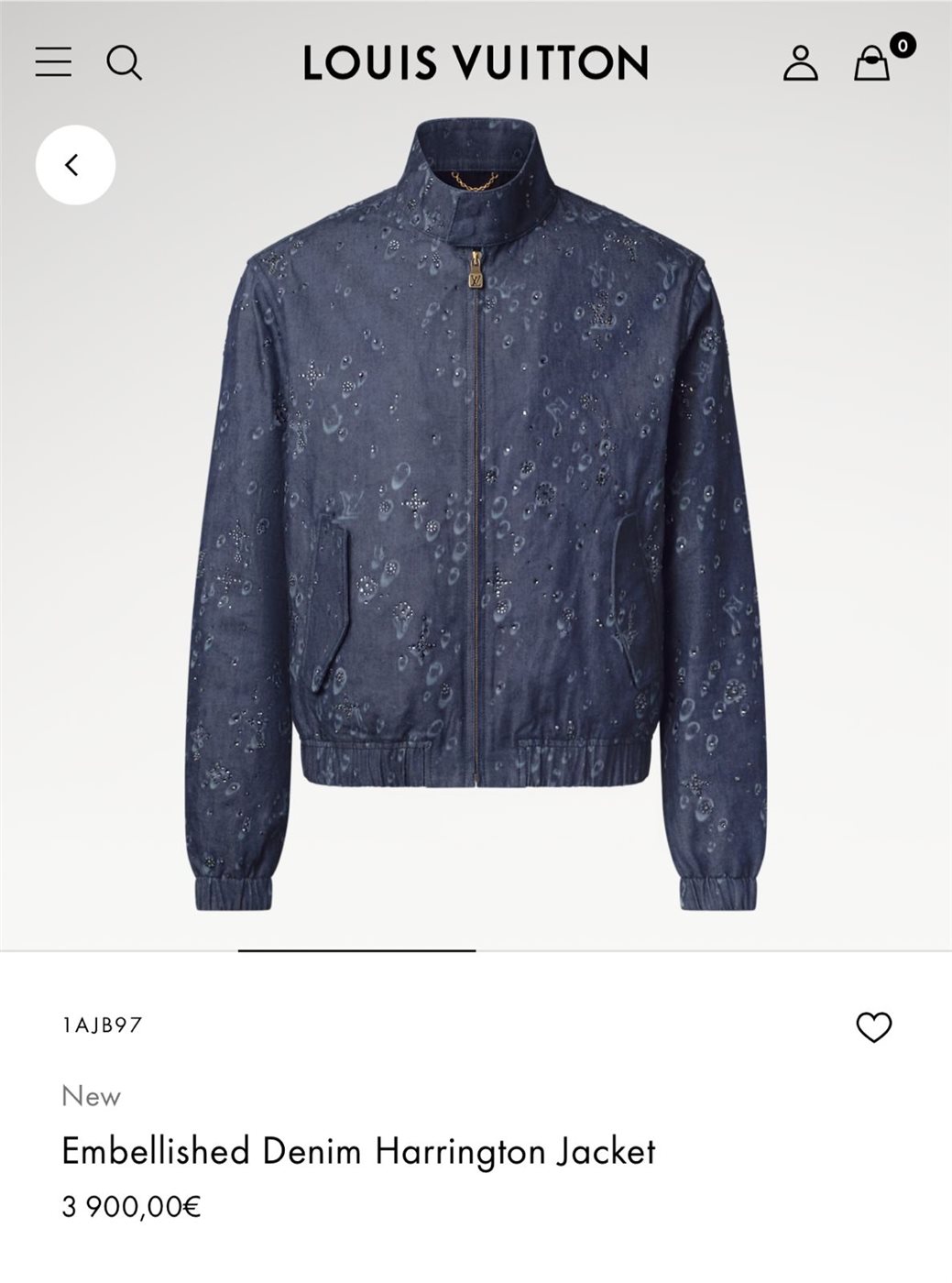
Task: Open the search icon
Action: 124,62
